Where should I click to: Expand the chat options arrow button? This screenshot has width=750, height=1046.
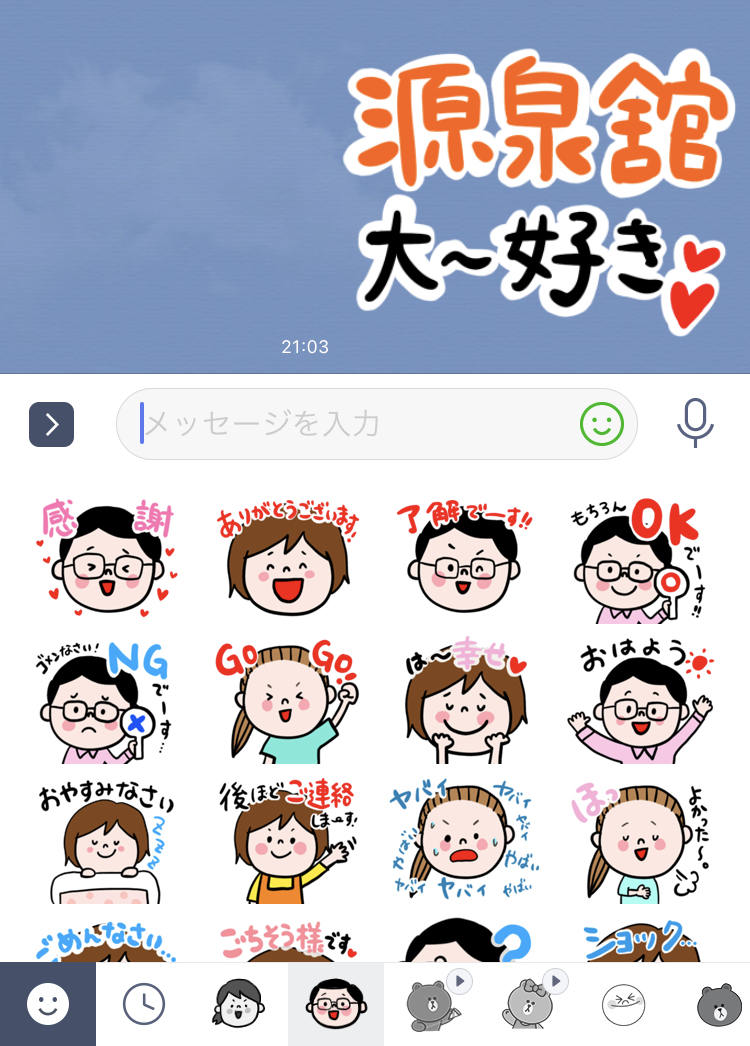point(51,424)
